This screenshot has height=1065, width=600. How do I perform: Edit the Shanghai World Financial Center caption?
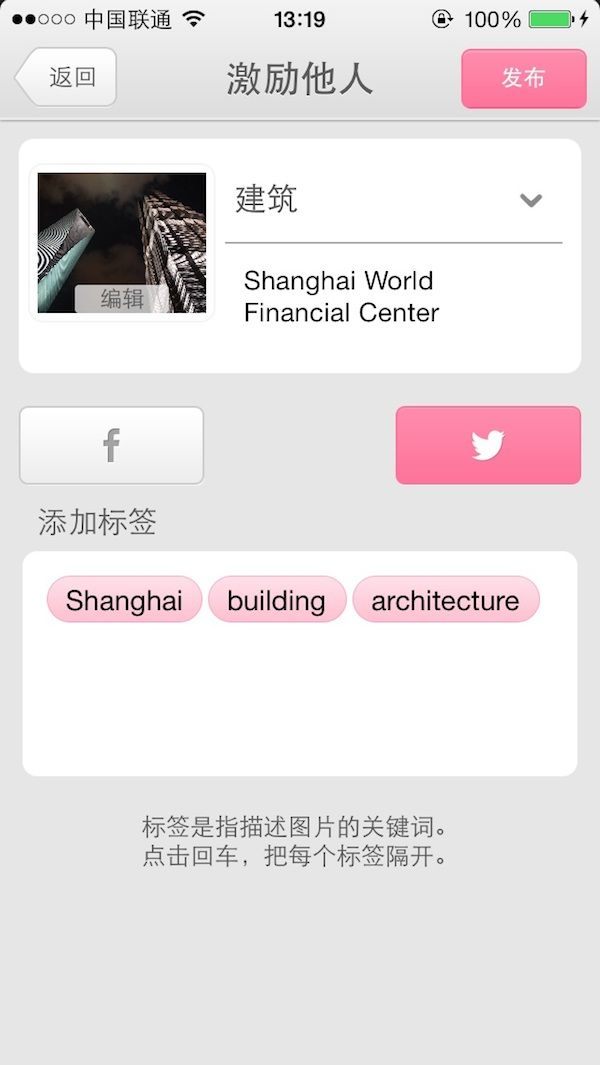pyautogui.click(x=341, y=297)
